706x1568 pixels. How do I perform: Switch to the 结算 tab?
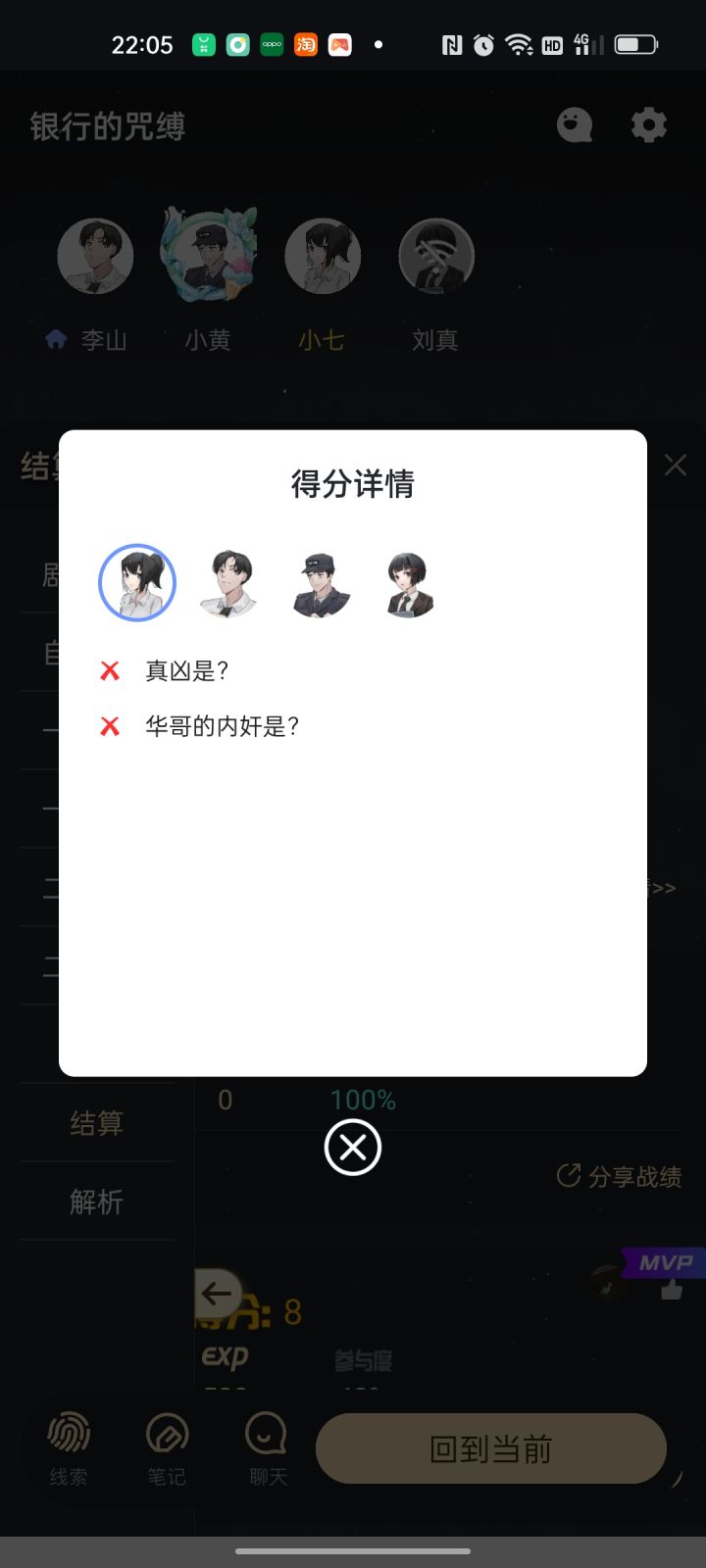(95, 1123)
